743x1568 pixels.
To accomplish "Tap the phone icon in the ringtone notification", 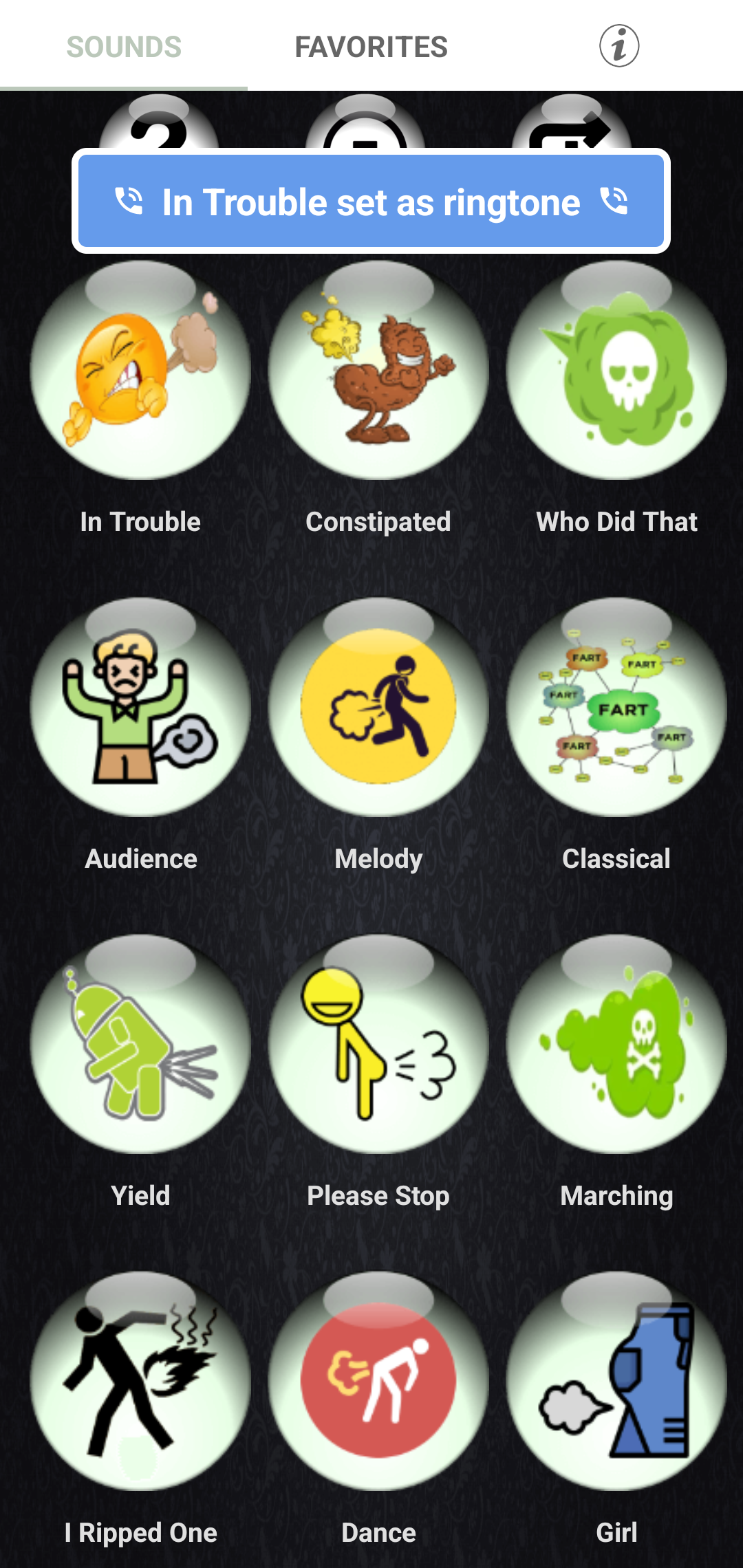I will [x=129, y=202].
